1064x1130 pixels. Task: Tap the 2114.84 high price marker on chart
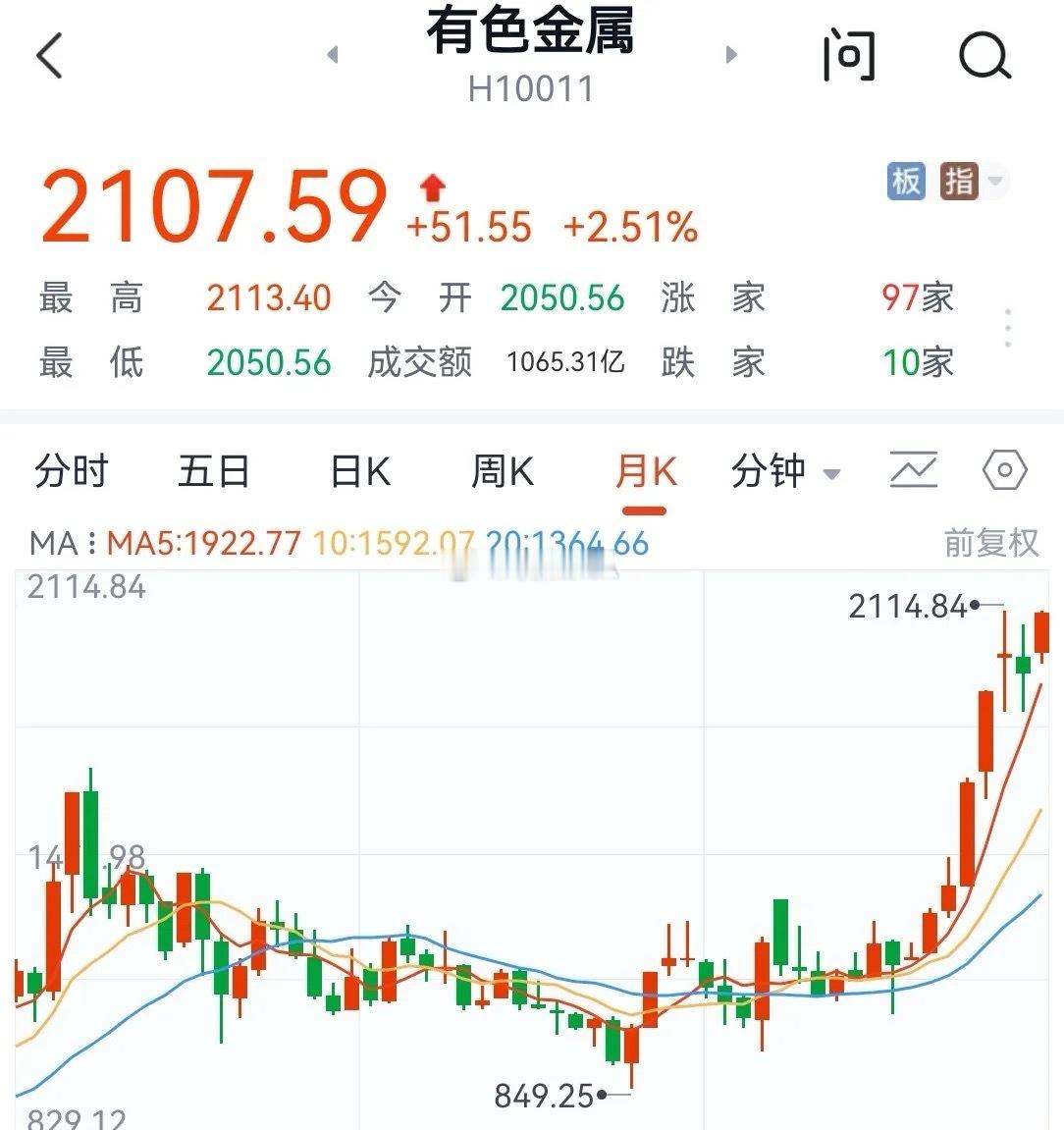[907, 607]
